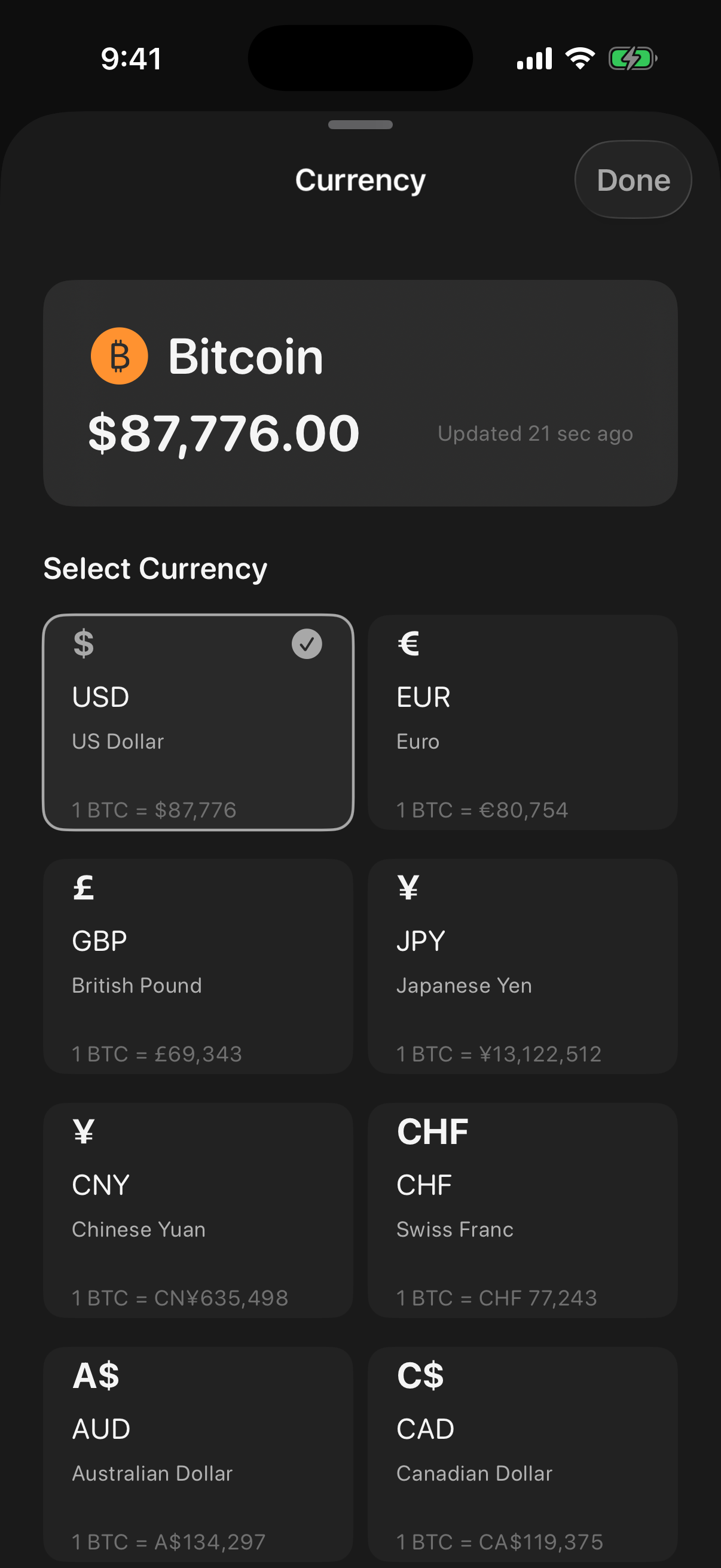Tap the Done button

632,179
